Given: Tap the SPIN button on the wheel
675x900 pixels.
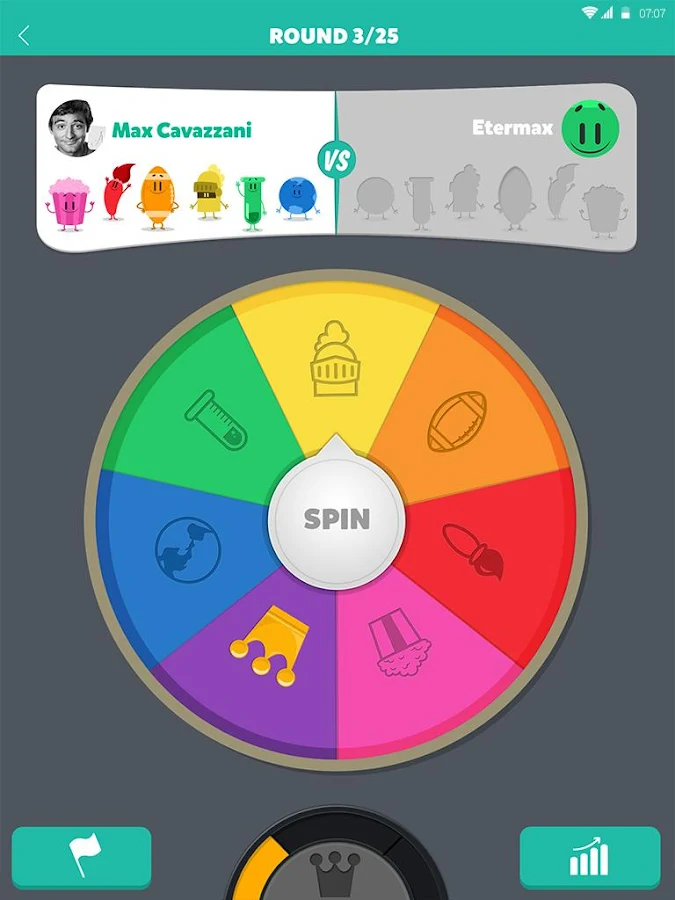Looking at the screenshot, I should (x=337, y=519).
